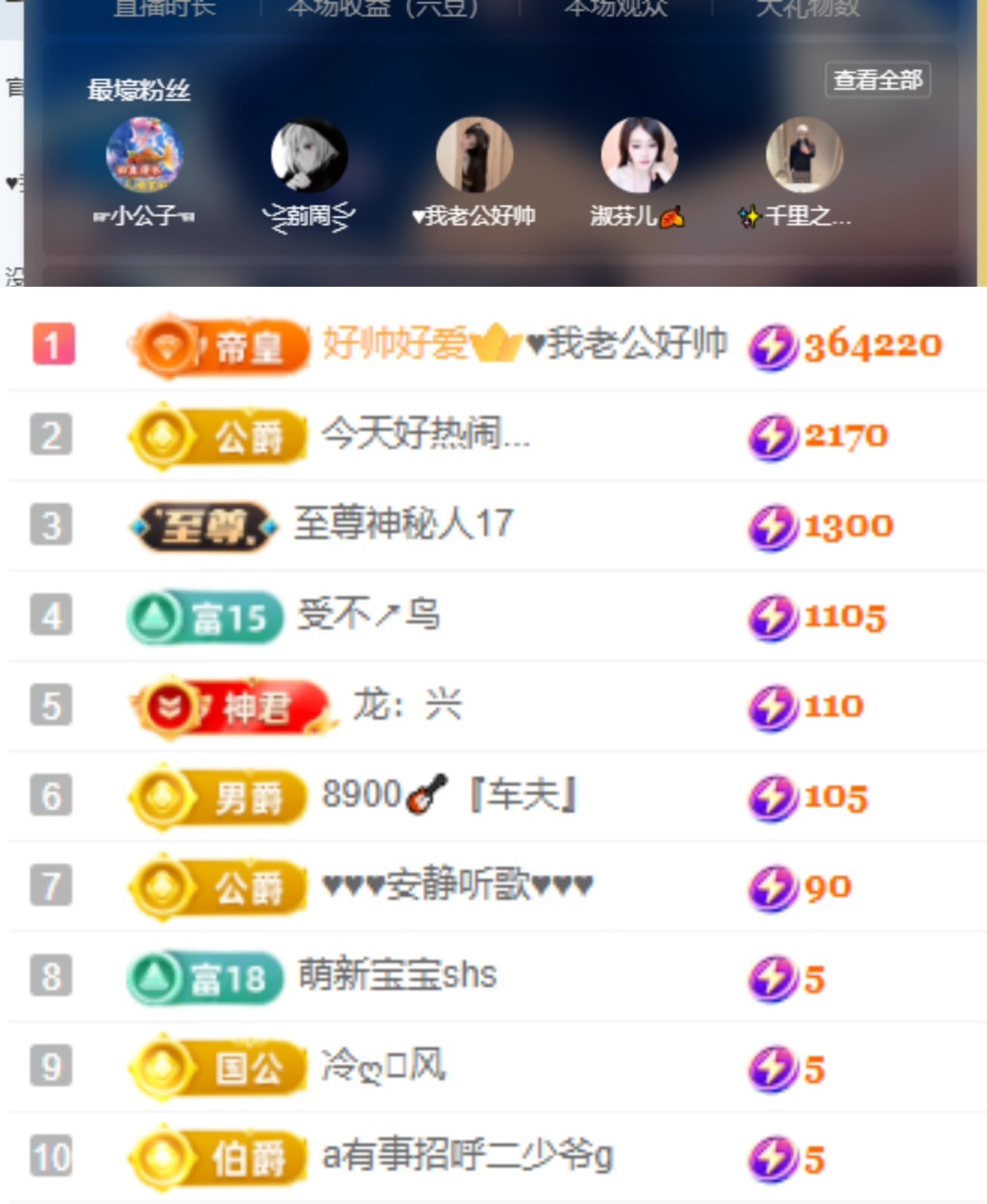Screen dimensions: 987x1204
Task: Click the lightning coin icon next to 364220
Action: (773, 344)
